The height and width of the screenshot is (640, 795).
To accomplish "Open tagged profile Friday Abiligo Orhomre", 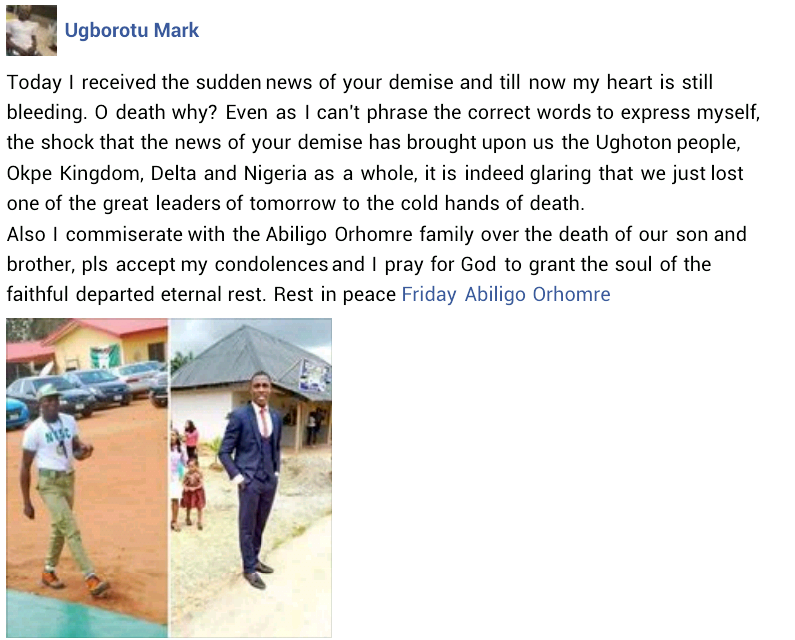I will (505, 295).
